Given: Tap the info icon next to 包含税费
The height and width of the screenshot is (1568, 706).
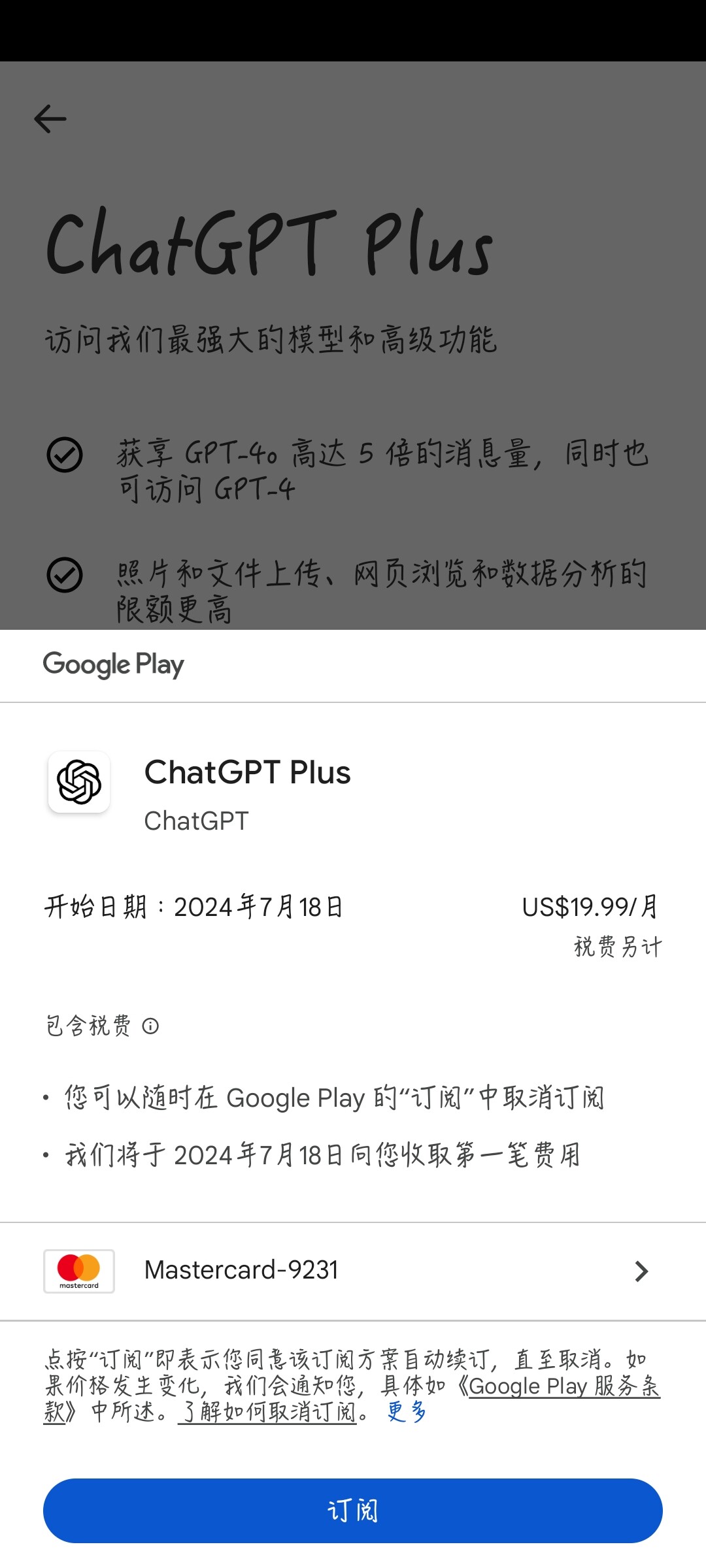Looking at the screenshot, I should pyautogui.click(x=150, y=1026).
